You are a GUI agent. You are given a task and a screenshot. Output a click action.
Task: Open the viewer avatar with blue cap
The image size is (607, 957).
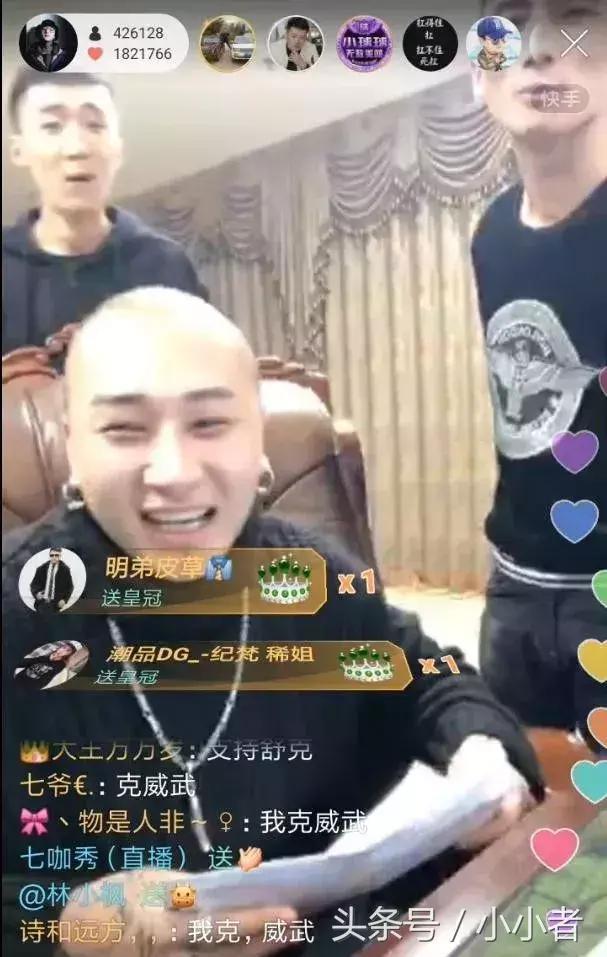[x=493, y=43]
